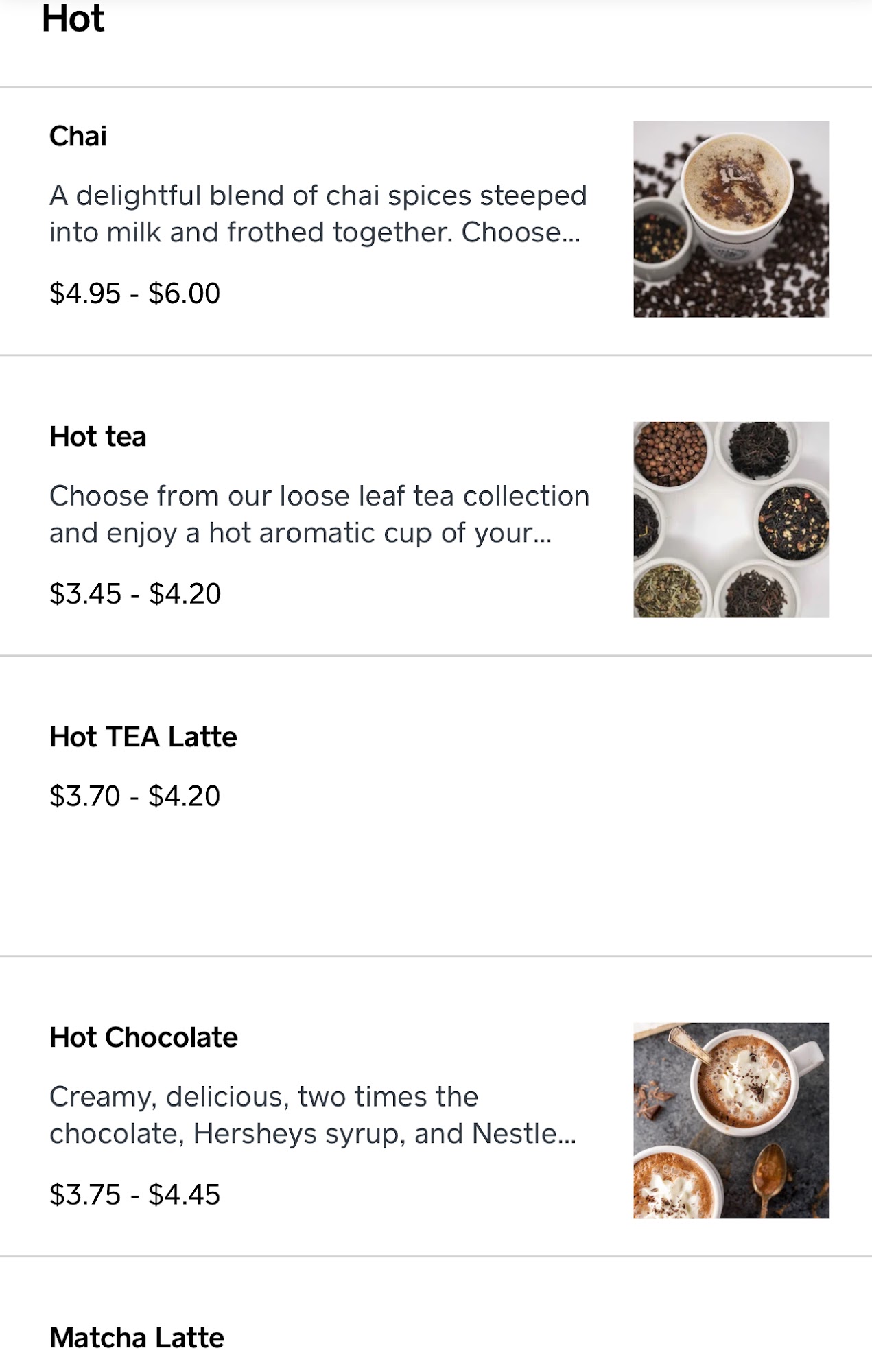Screen dimensions: 872x1372
Task: View Hot Chocolate details
Action: pyautogui.click(x=143, y=1038)
